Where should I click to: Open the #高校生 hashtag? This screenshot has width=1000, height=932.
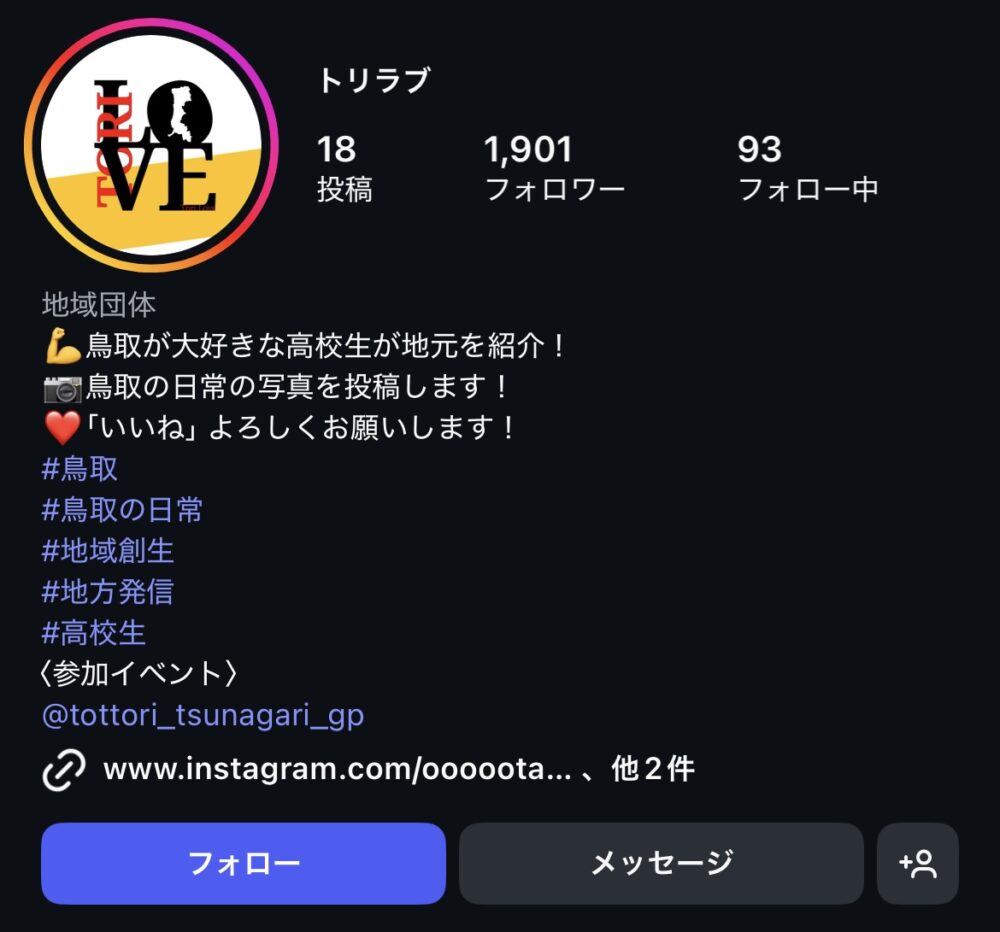pos(94,633)
